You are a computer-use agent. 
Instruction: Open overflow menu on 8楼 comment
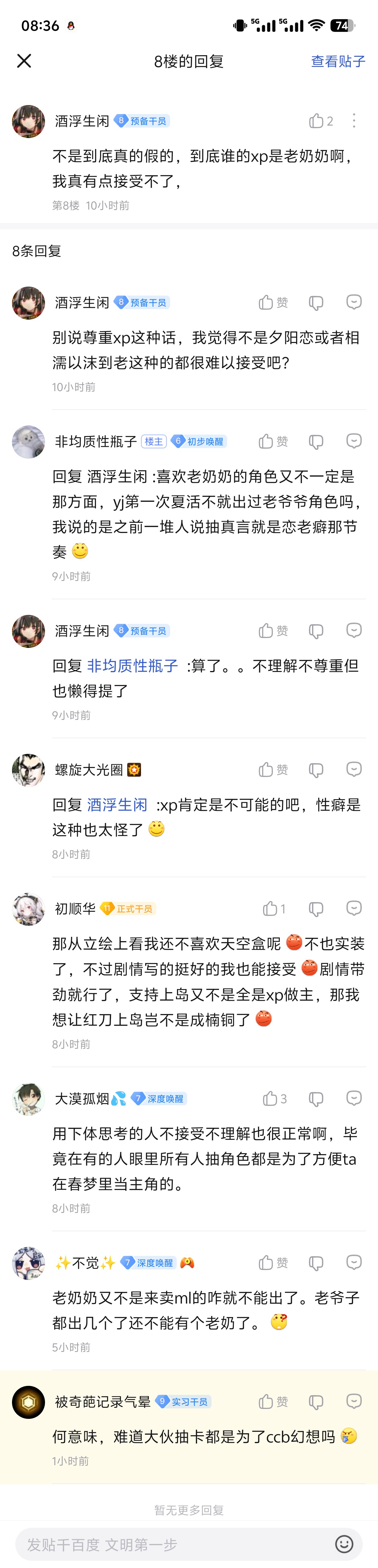(x=354, y=121)
